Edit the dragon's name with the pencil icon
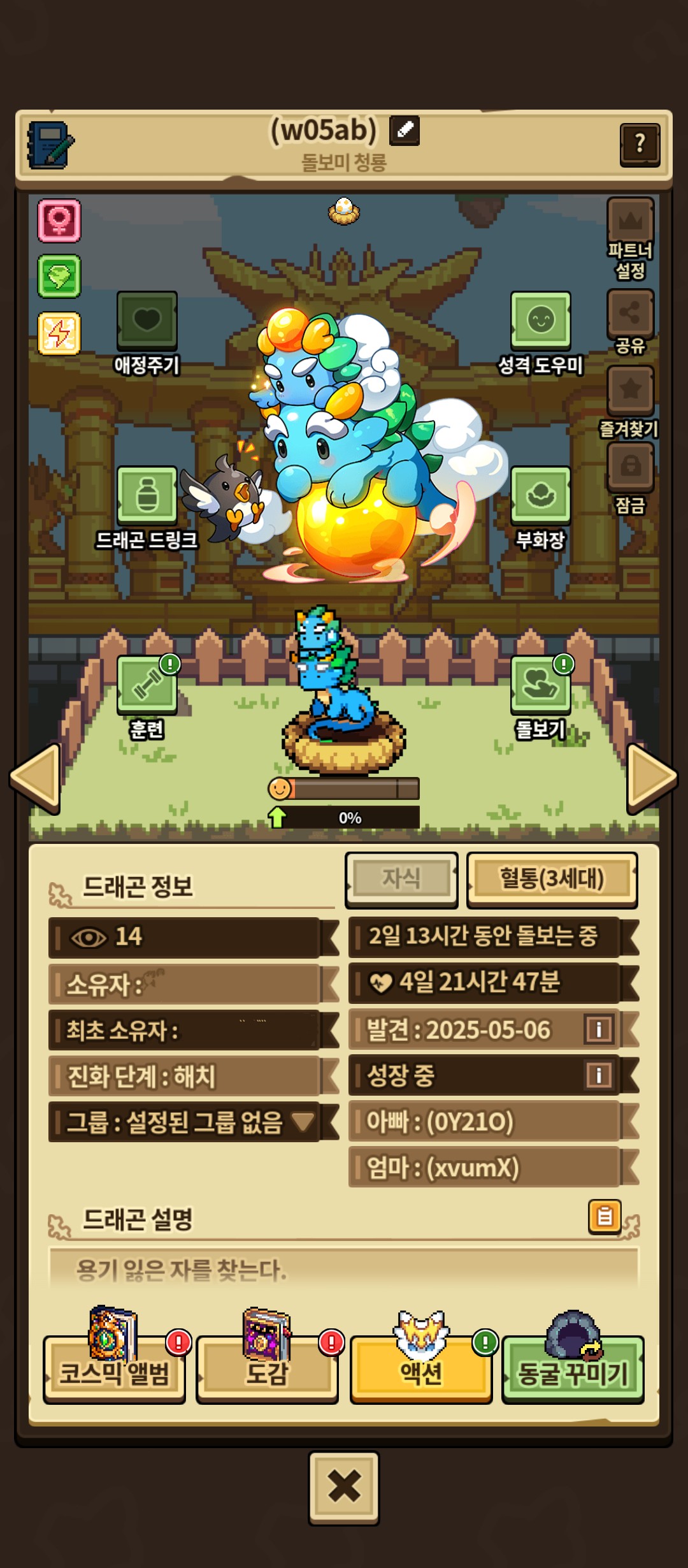The image size is (688, 1568). click(x=404, y=131)
